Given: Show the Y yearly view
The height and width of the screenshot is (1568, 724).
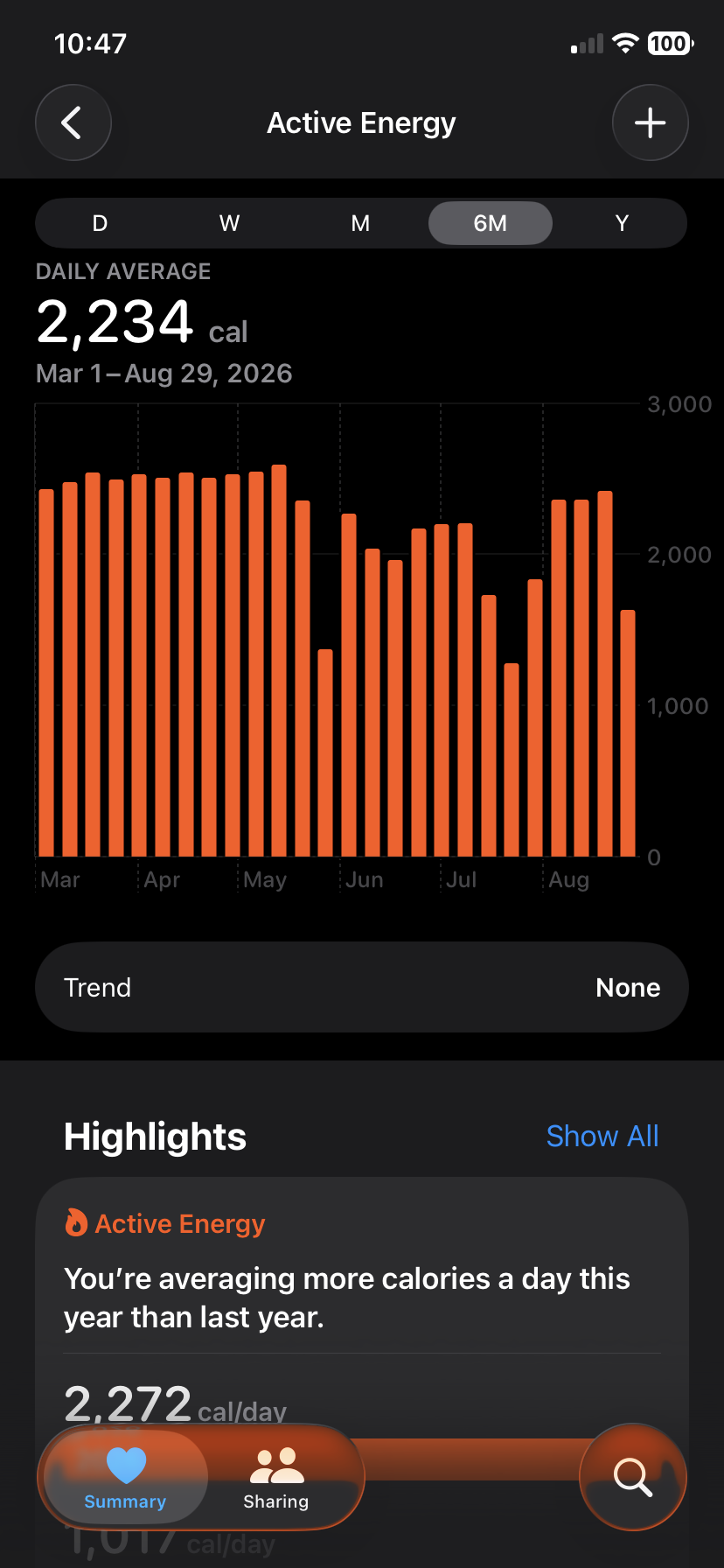Looking at the screenshot, I should (622, 223).
